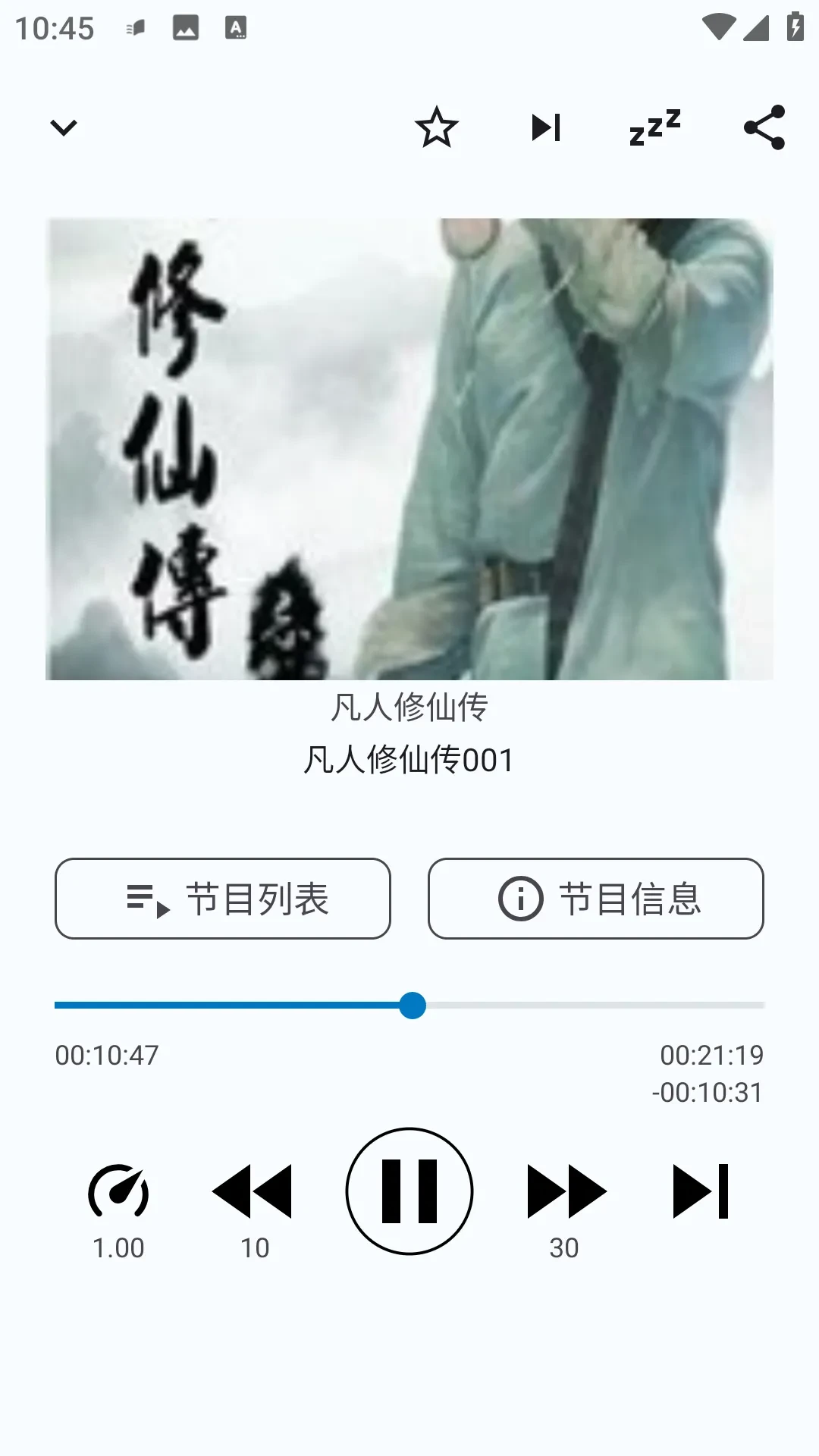819x1456 pixels.
Task: Expand 节目信息 episode information
Action: 596,899
